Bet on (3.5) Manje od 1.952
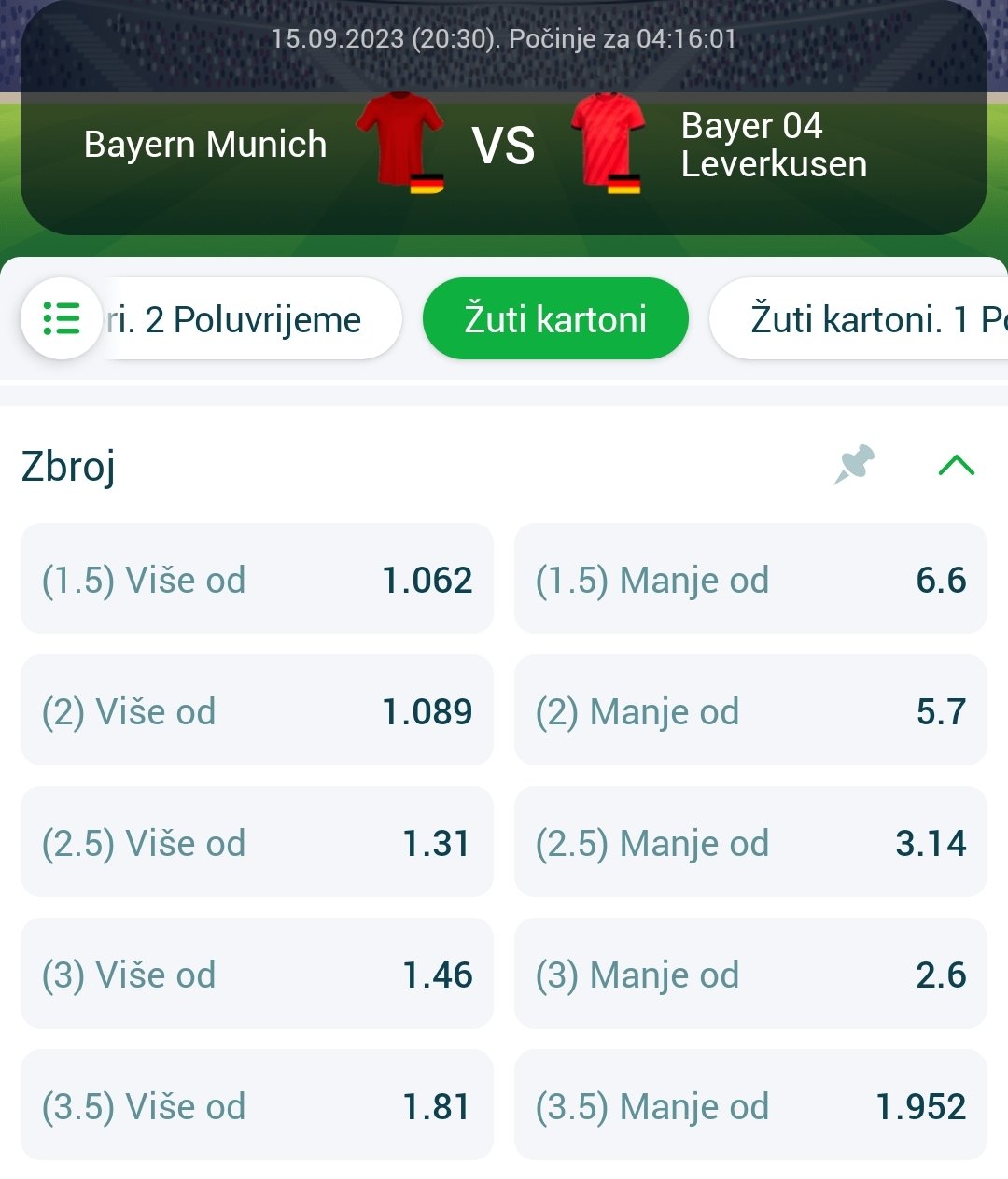Image resolution: width=1008 pixels, height=1179 pixels. click(749, 1105)
